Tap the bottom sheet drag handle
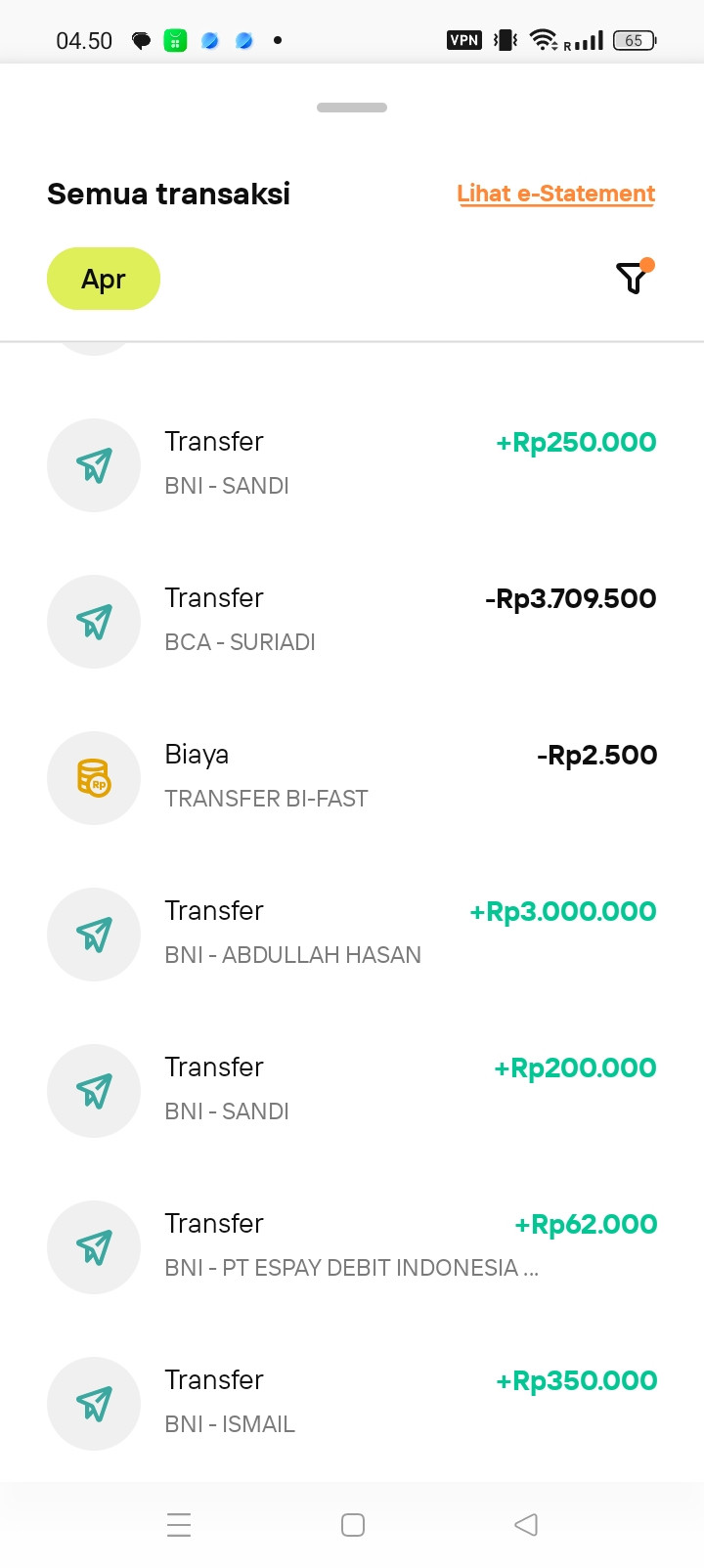 point(352,108)
